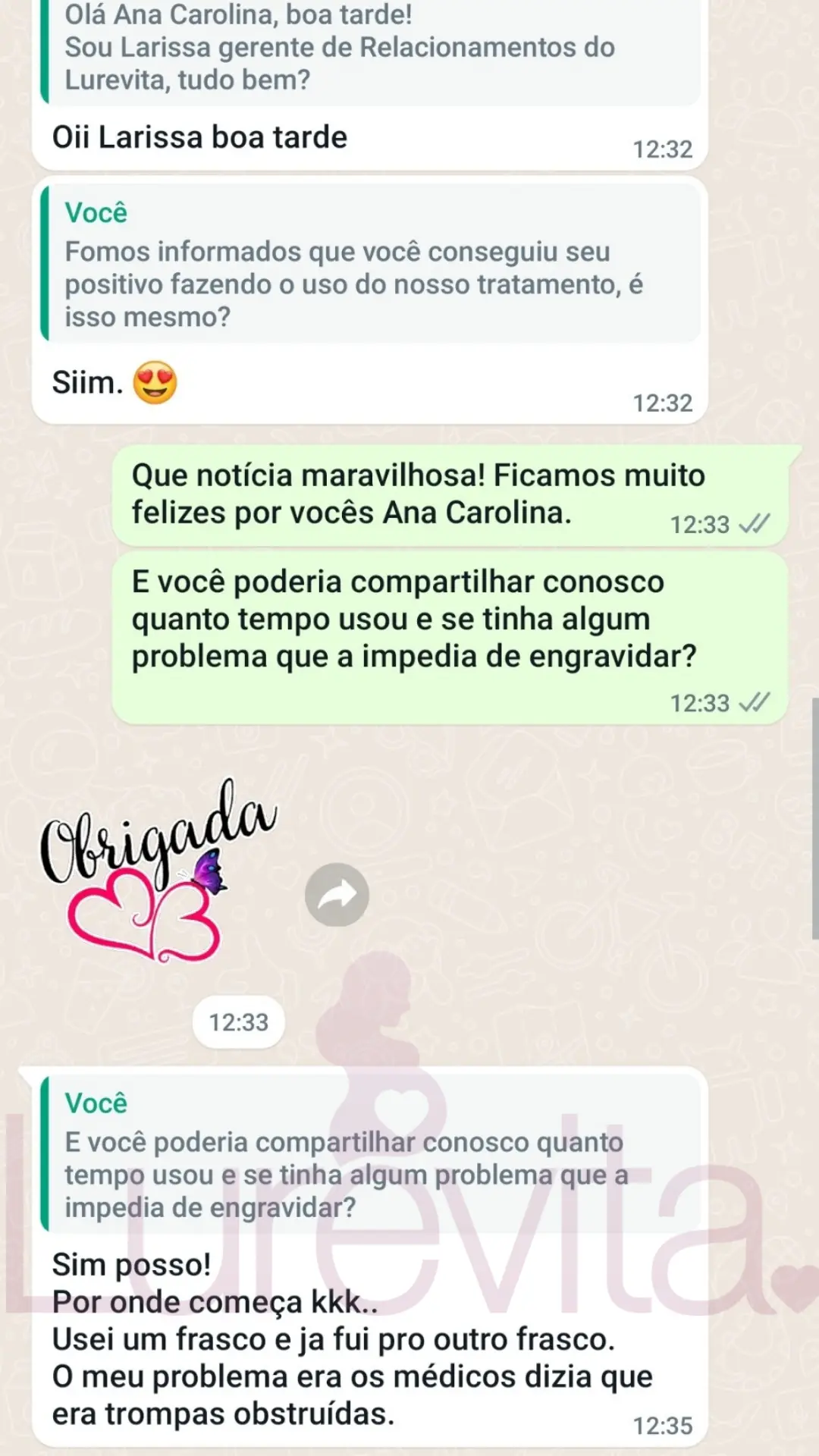Jump to quoted message about positivo
Image resolution: width=819 pixels, height=1456 pixels.
click(370, 263)
